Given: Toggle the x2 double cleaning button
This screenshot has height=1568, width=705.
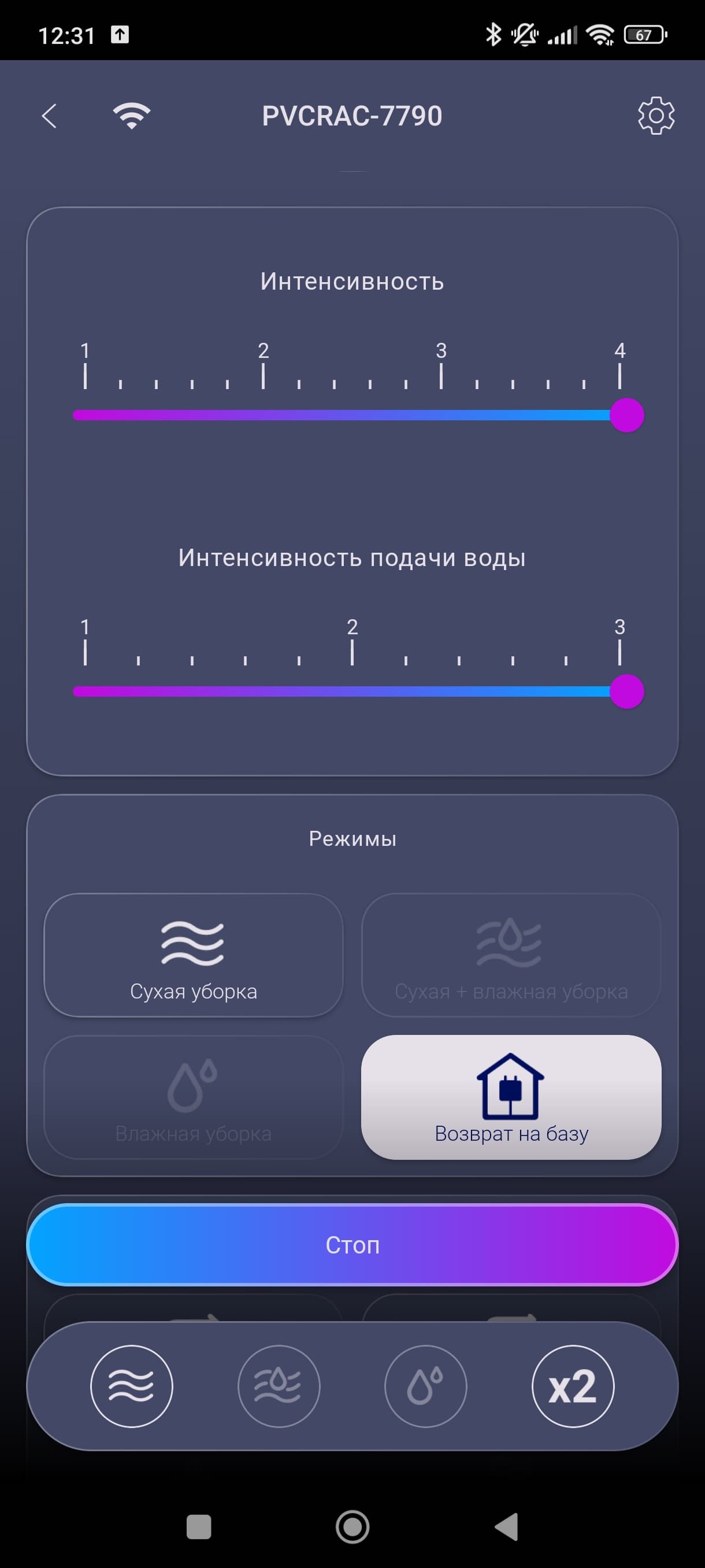Looking at the screenshot, I should (573, 1386).
